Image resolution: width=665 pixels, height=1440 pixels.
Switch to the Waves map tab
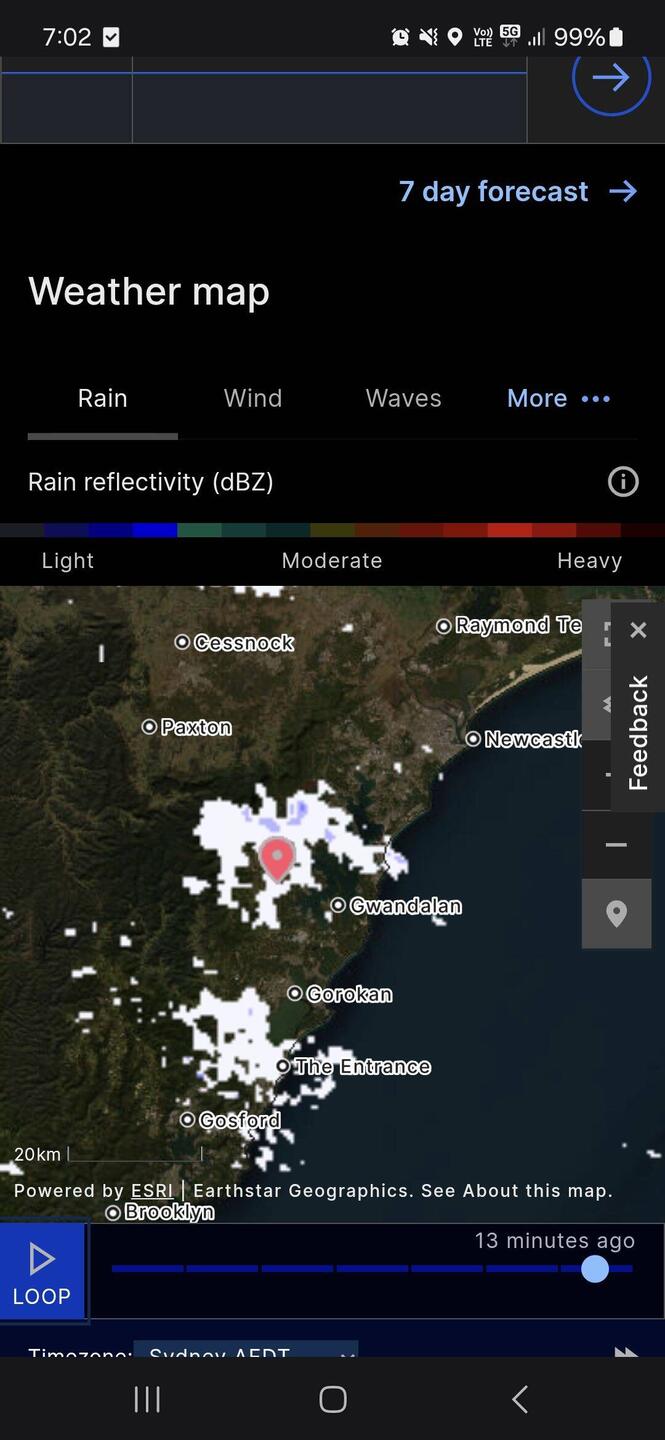tap(403, 398)
